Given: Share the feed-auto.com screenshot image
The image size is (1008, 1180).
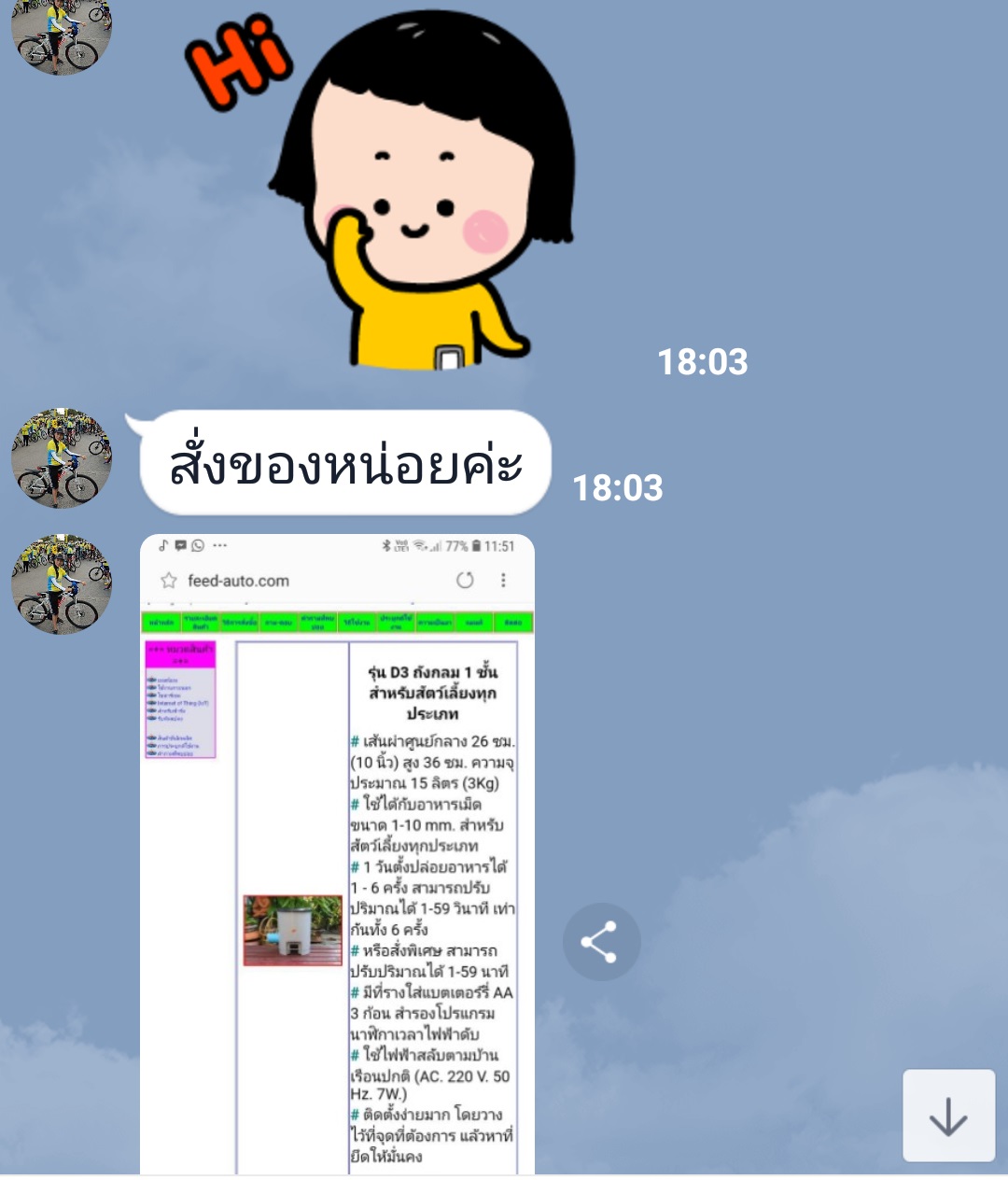Looking at the screenshot, I should point(601,942).
